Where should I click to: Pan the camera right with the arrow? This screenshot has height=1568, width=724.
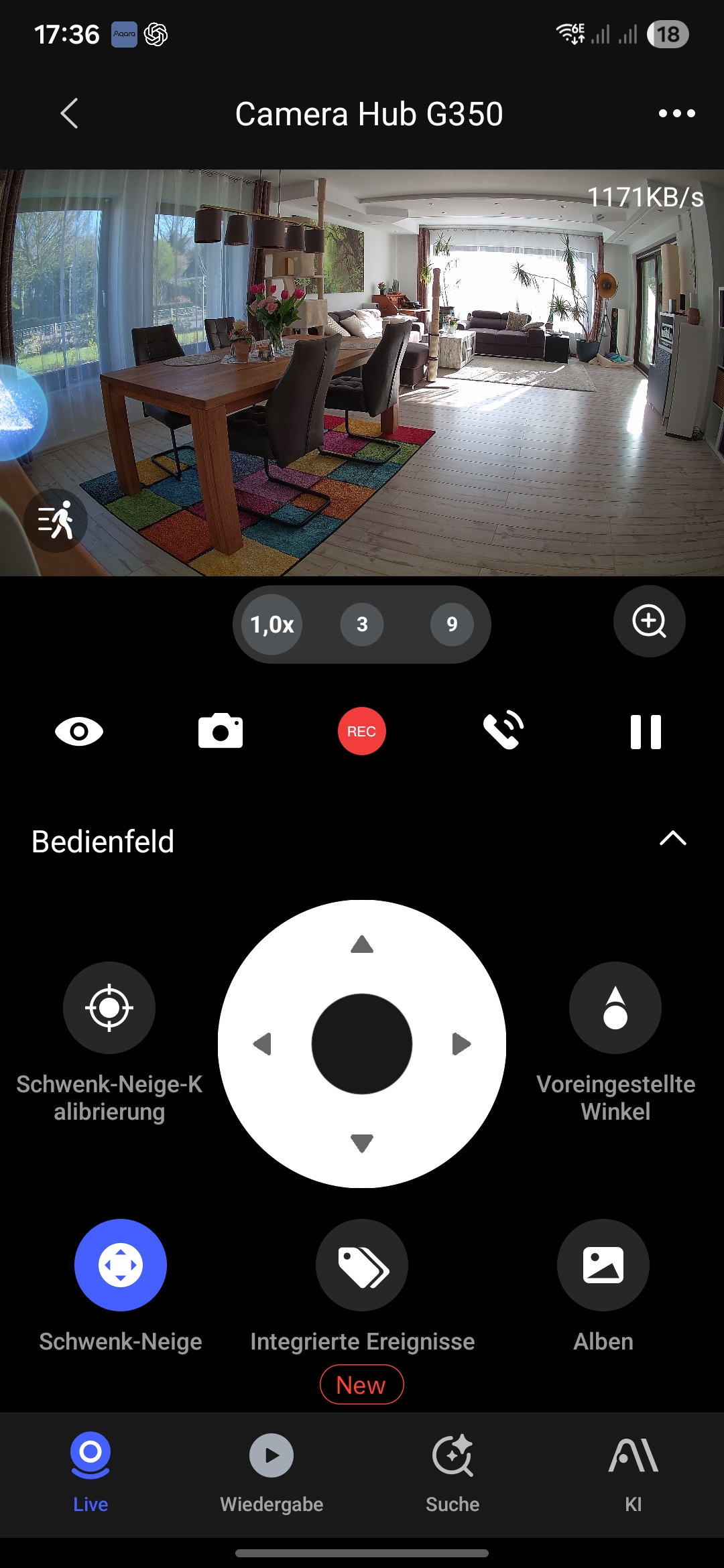coord(461,1044)
